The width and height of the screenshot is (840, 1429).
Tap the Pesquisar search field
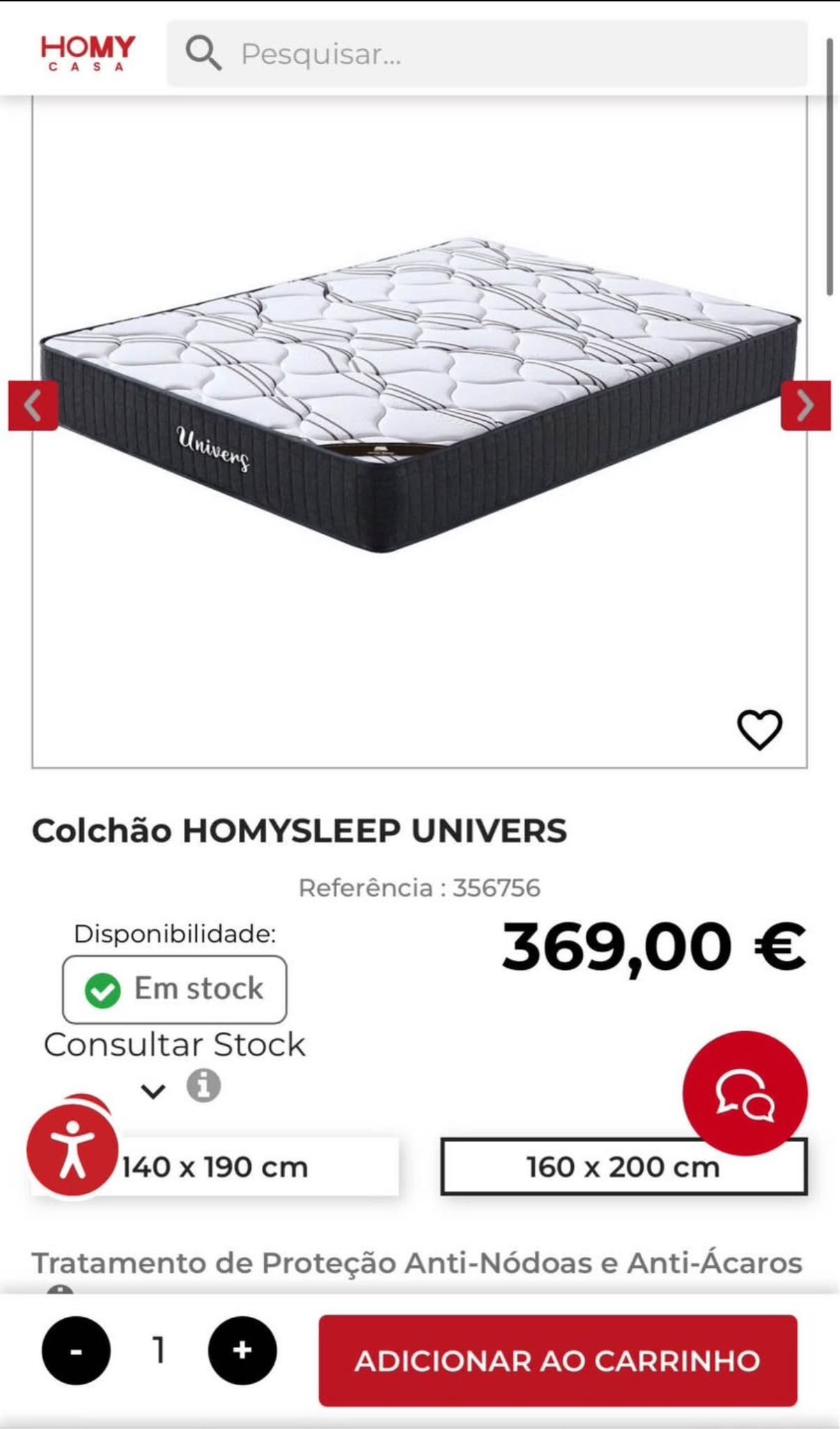(x=488, y=54)
